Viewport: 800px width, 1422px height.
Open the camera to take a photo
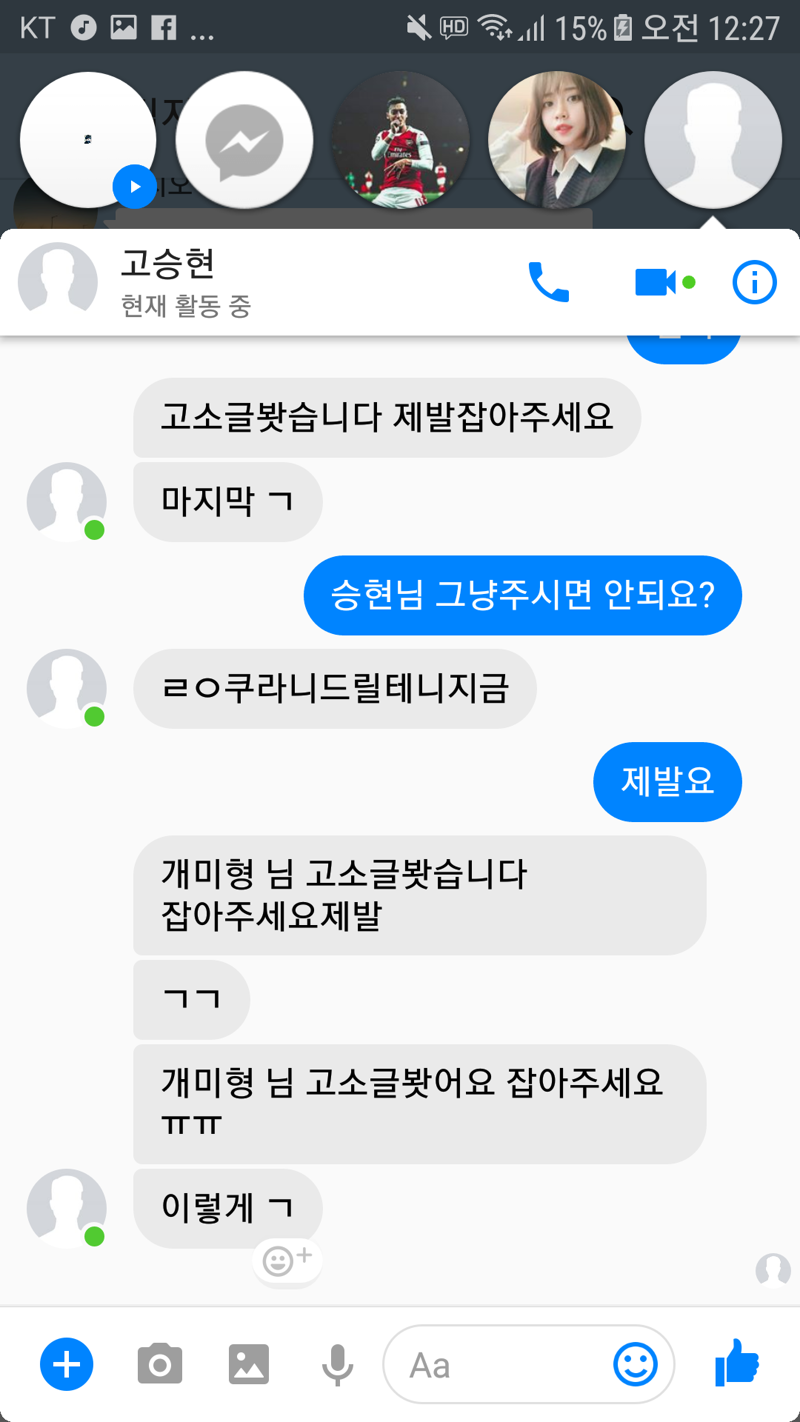(160, 1364)
